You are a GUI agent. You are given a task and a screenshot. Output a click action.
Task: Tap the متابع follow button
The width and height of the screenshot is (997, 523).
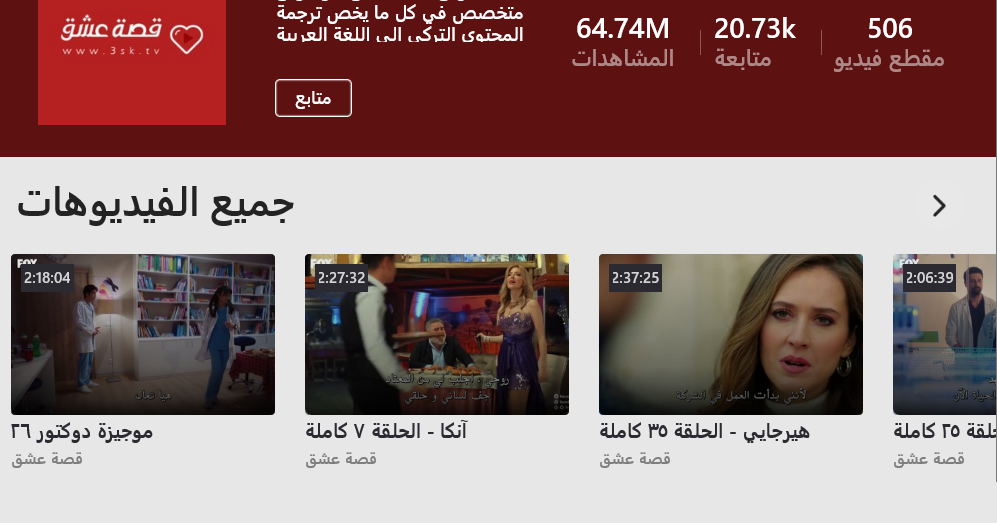click(x=313, y=98)
